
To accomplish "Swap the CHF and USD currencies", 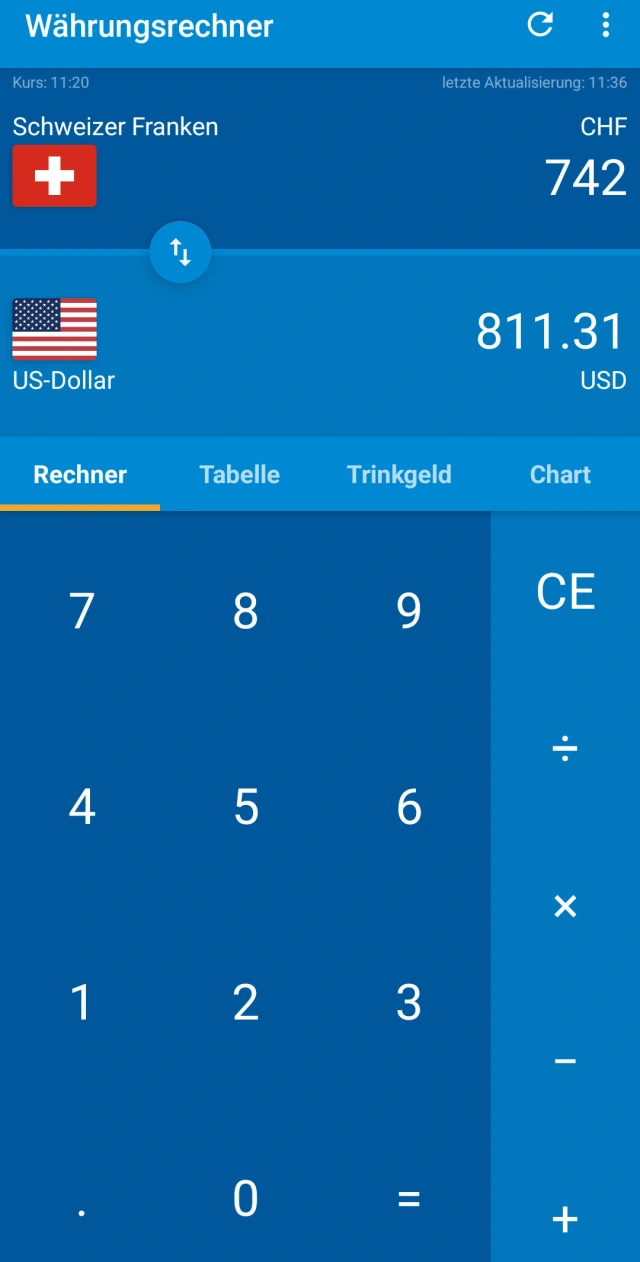I will click(x=180, y=252).
